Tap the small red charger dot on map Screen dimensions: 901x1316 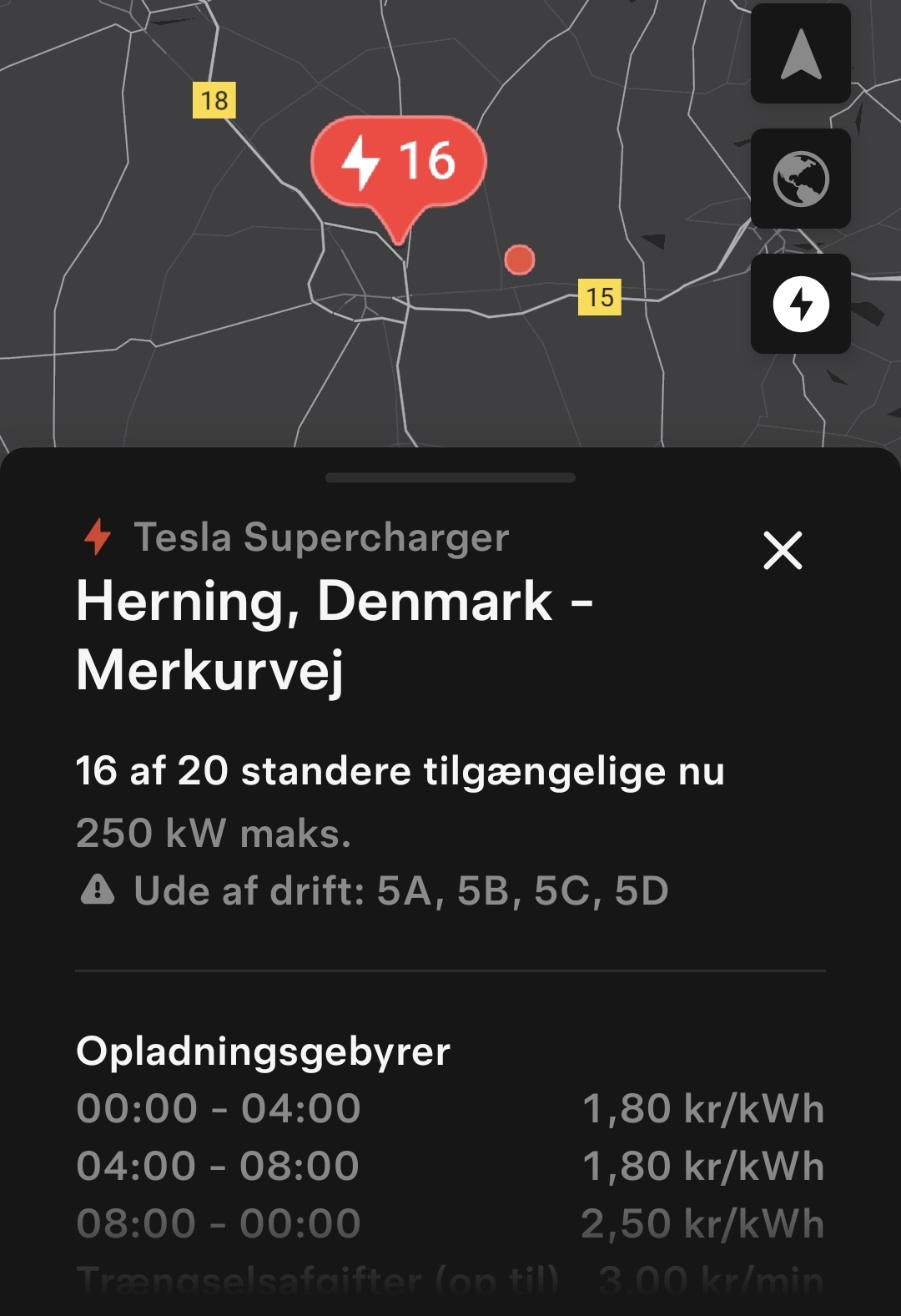tap(519, 260)
